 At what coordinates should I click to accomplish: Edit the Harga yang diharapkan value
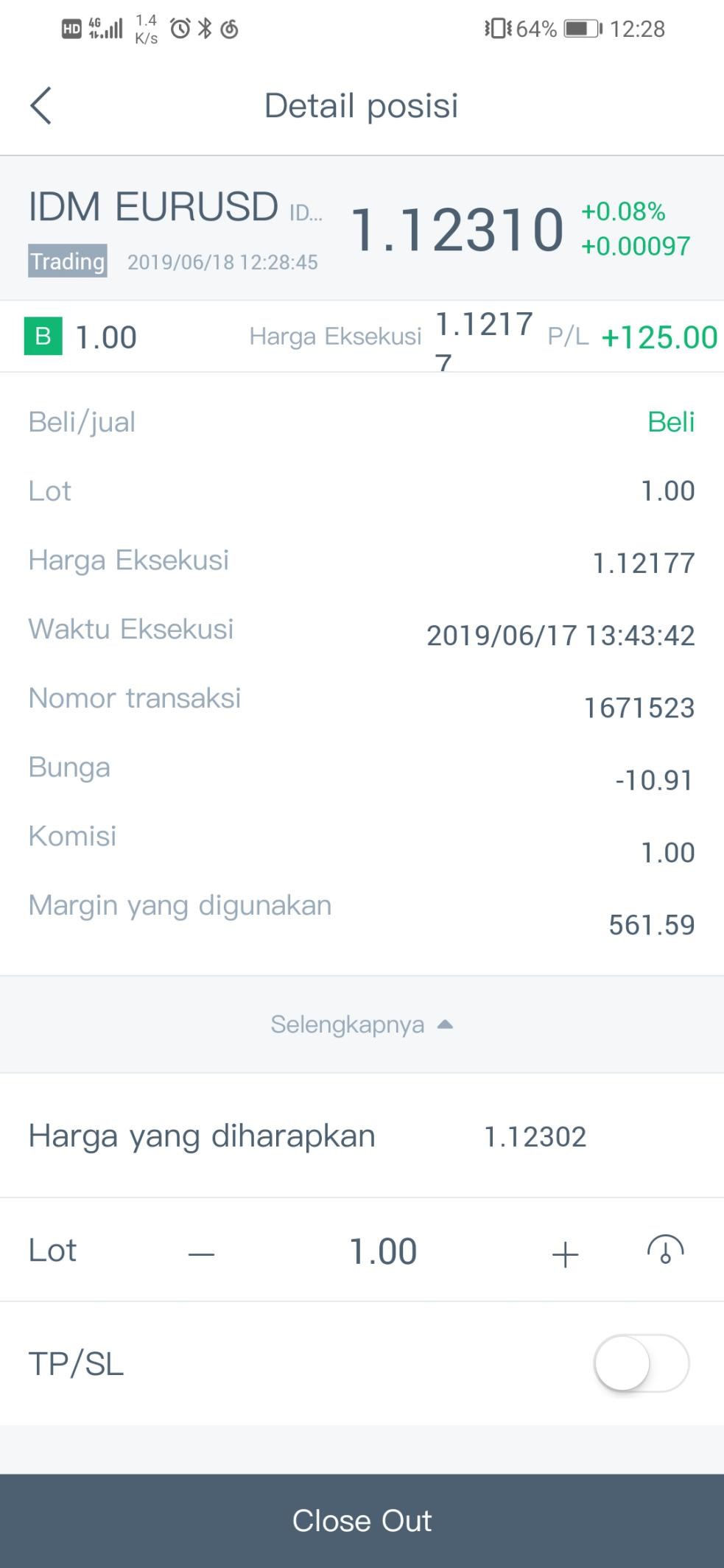point(535,1136)
